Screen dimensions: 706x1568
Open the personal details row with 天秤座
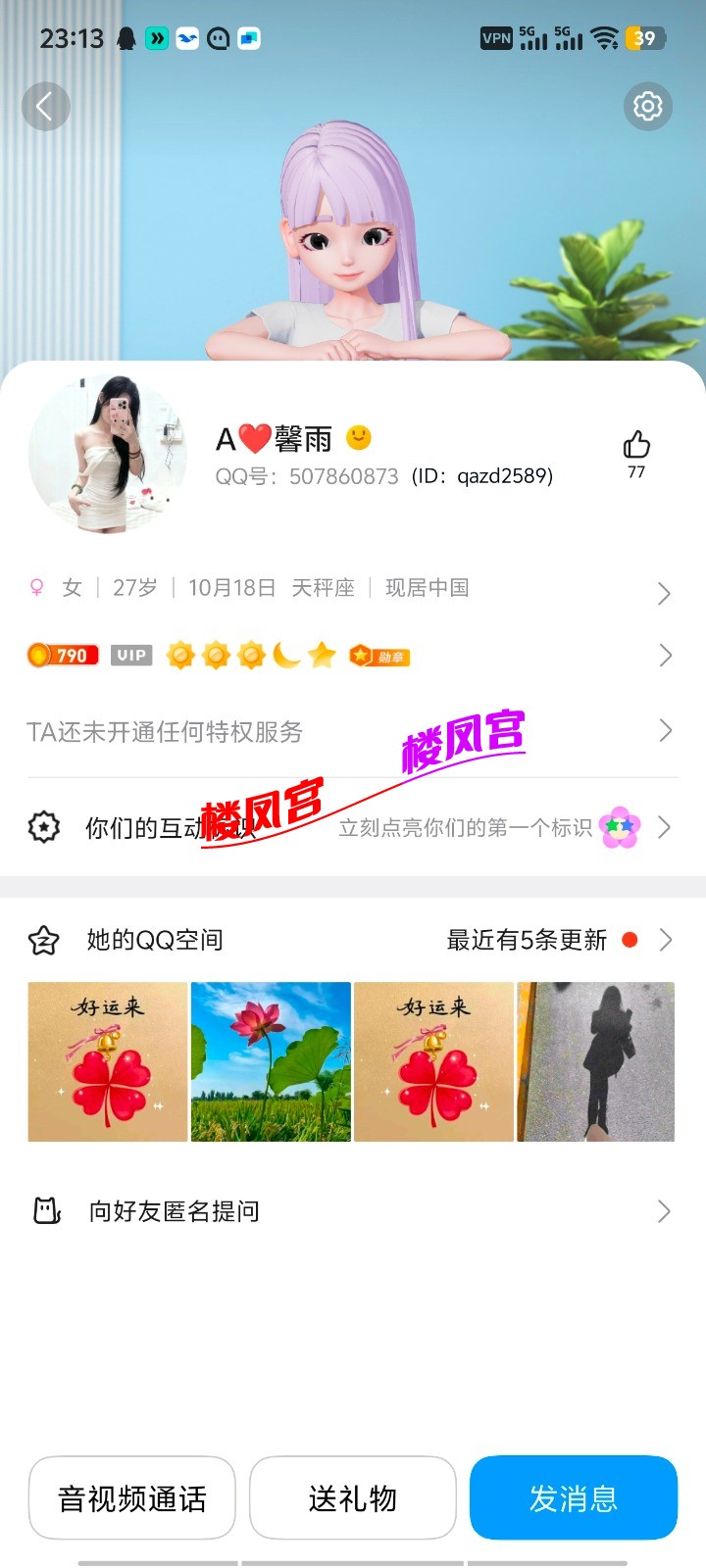point(353,588)
